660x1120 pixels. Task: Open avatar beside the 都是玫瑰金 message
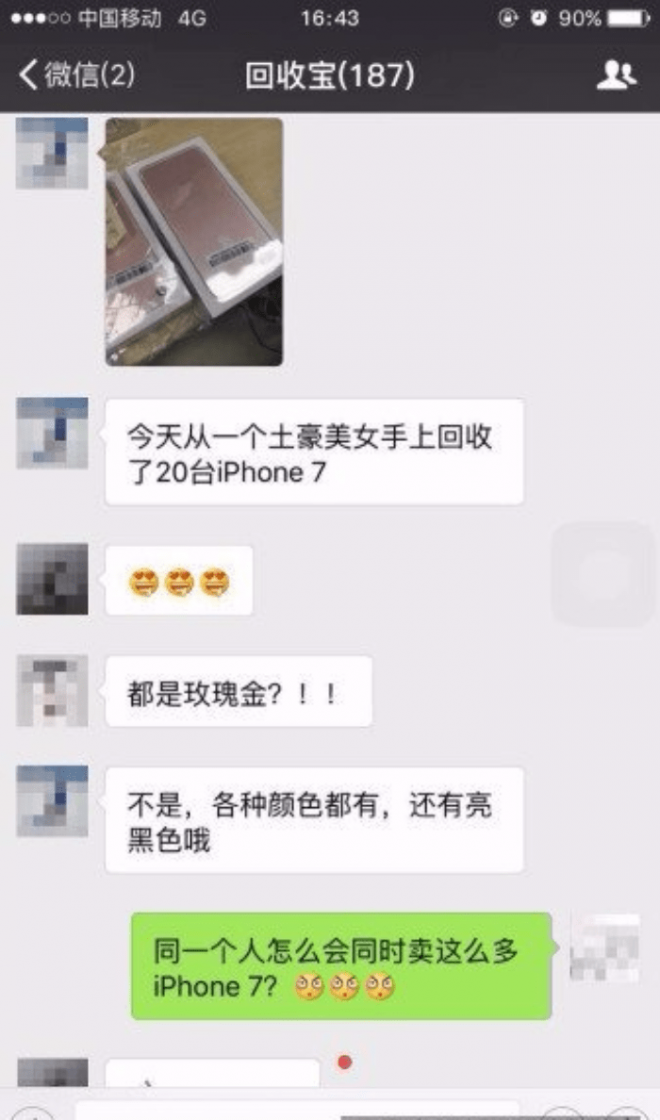coord(52,691)
